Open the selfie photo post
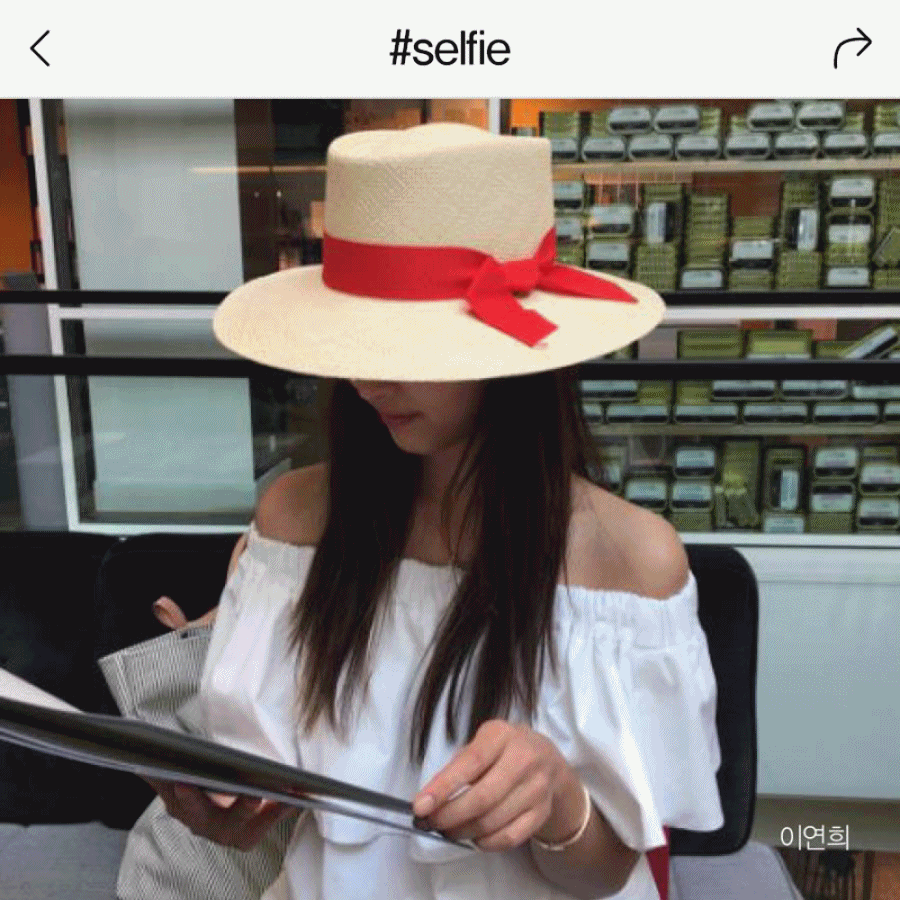 (450, 500)
